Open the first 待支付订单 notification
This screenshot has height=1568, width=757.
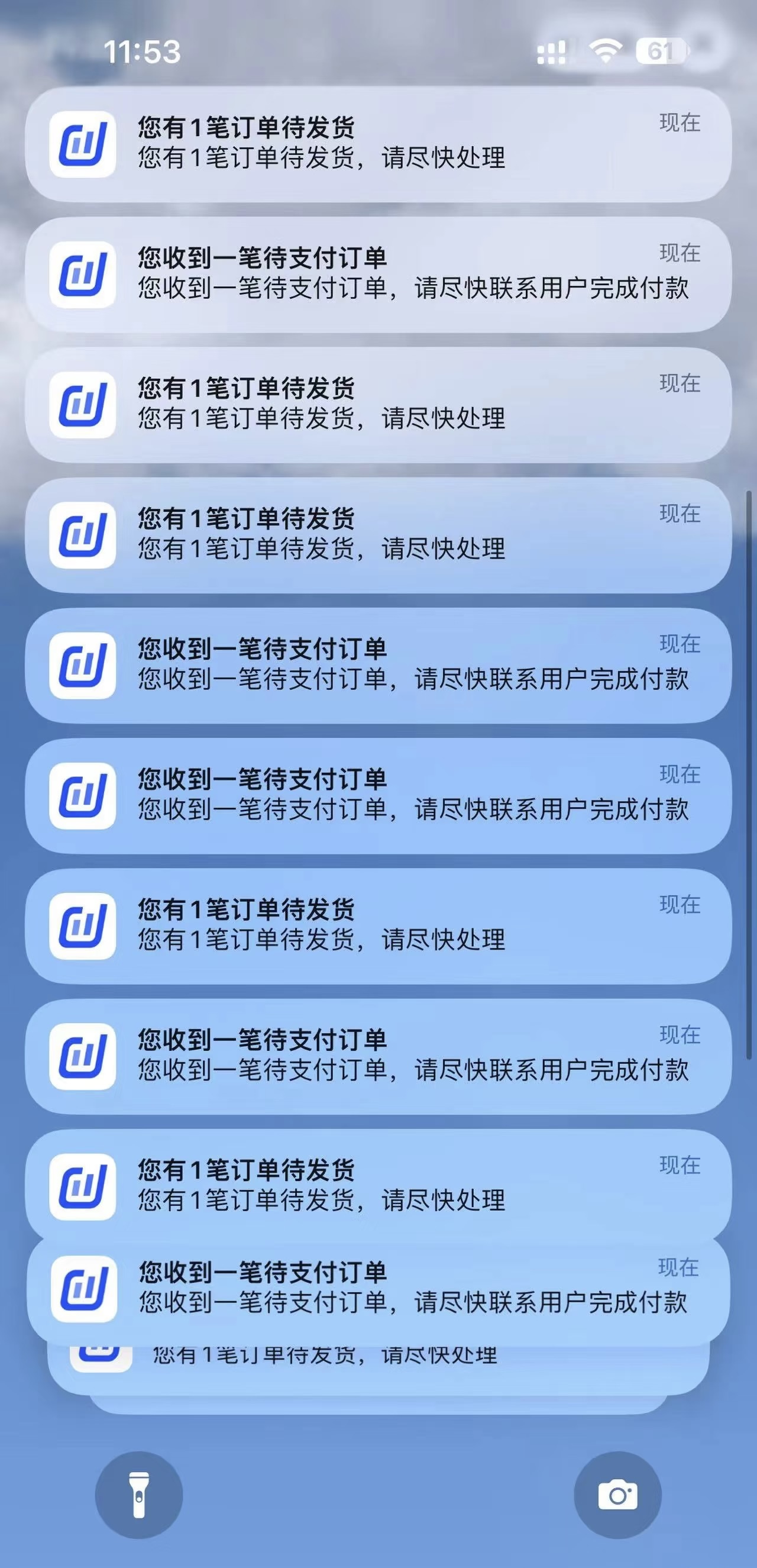click(x=377, y=273)
